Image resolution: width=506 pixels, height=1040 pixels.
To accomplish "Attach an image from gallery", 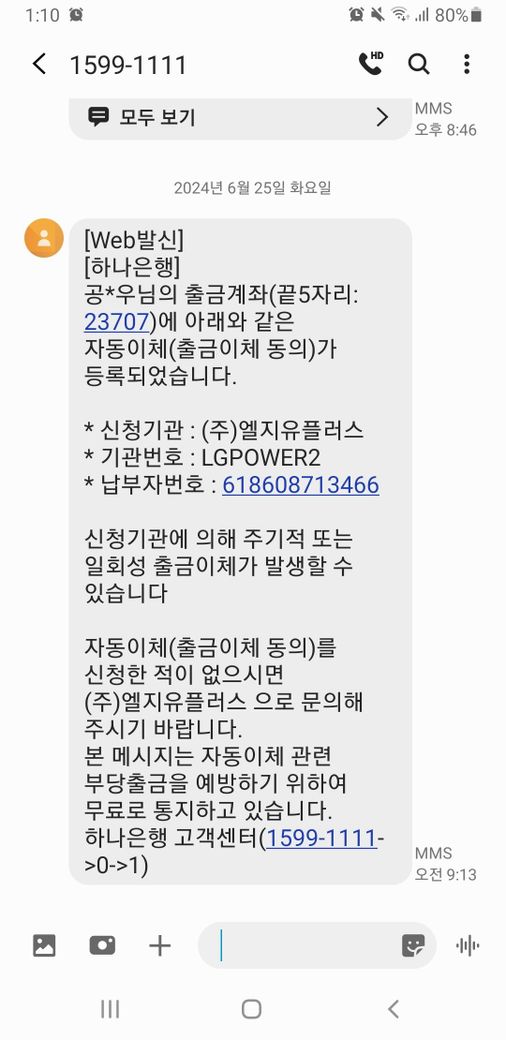I will click(x=44, y=944).
